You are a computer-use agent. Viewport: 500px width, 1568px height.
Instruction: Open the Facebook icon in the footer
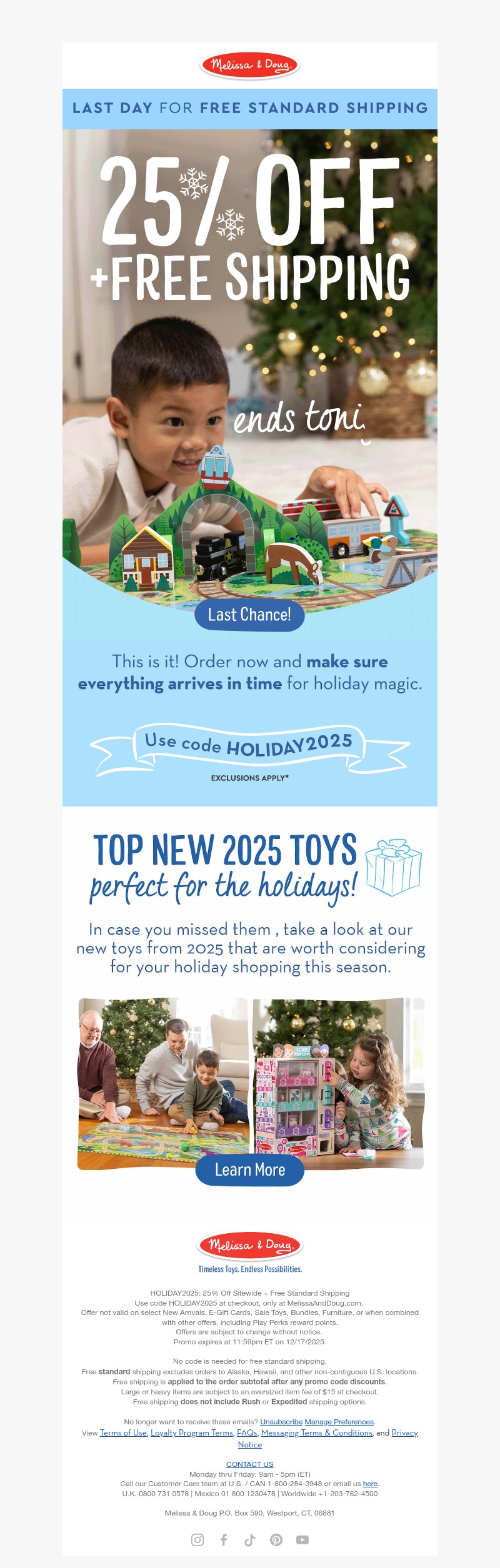point(224,1540)
